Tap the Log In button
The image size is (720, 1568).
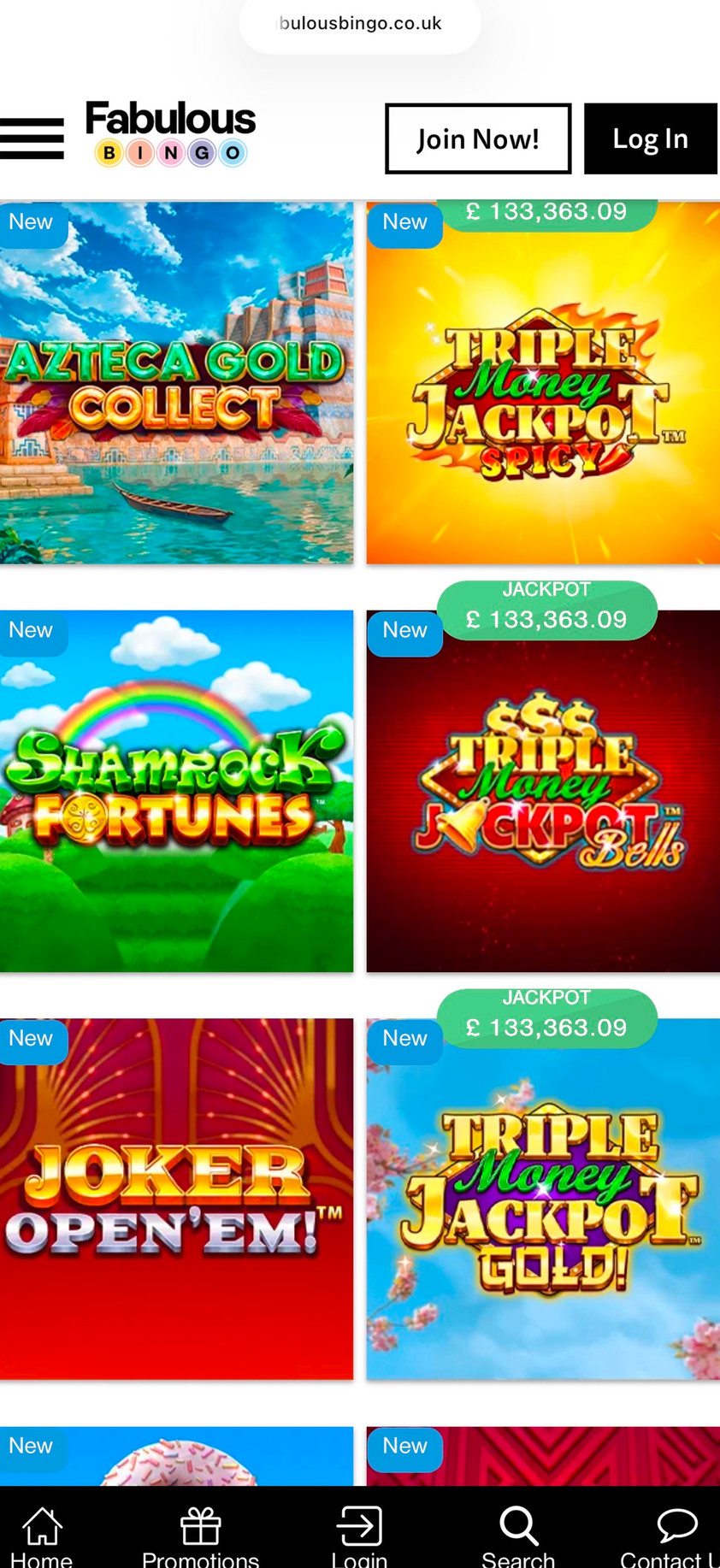point(650,139)
